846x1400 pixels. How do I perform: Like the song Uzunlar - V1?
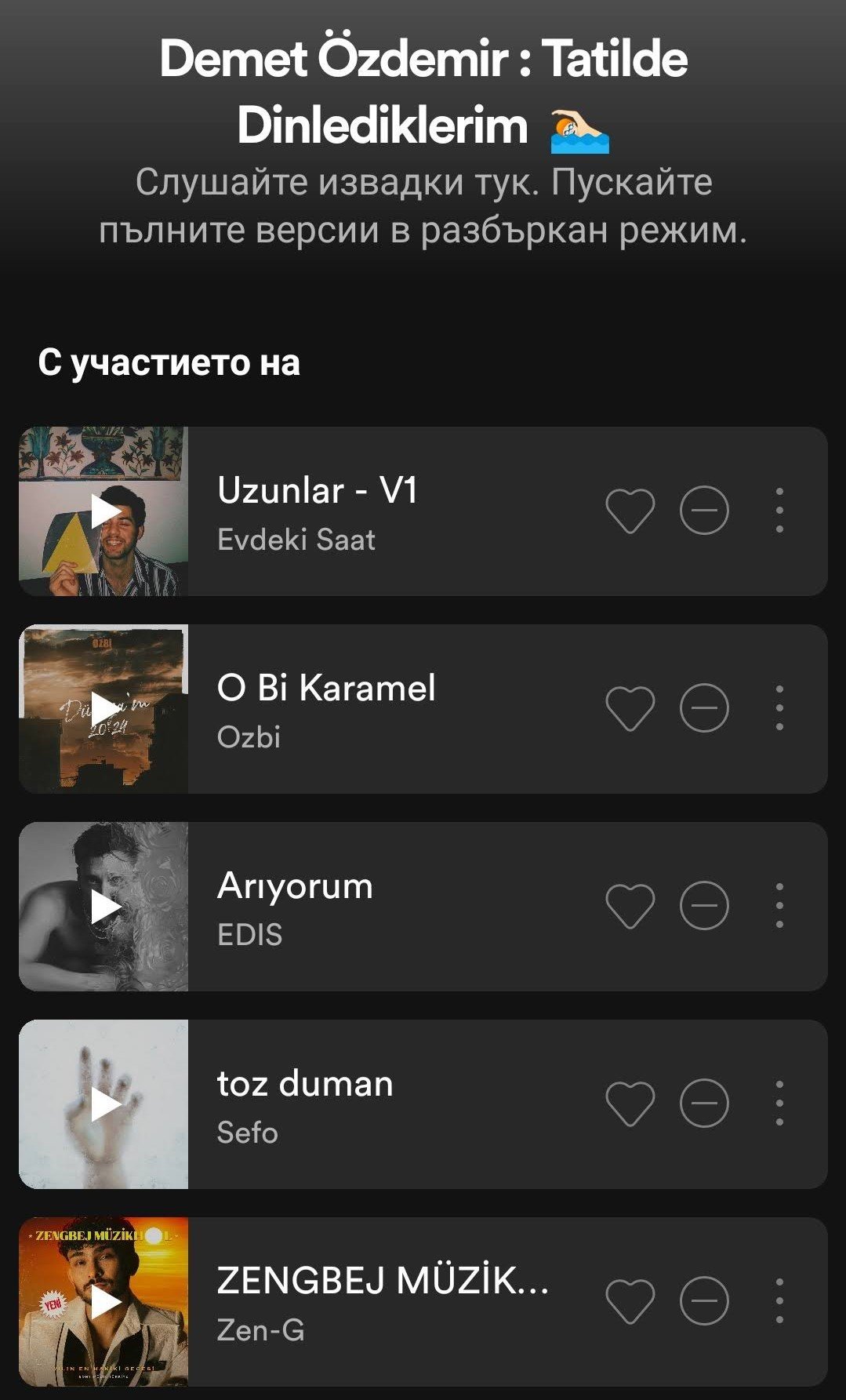[630, 511]
